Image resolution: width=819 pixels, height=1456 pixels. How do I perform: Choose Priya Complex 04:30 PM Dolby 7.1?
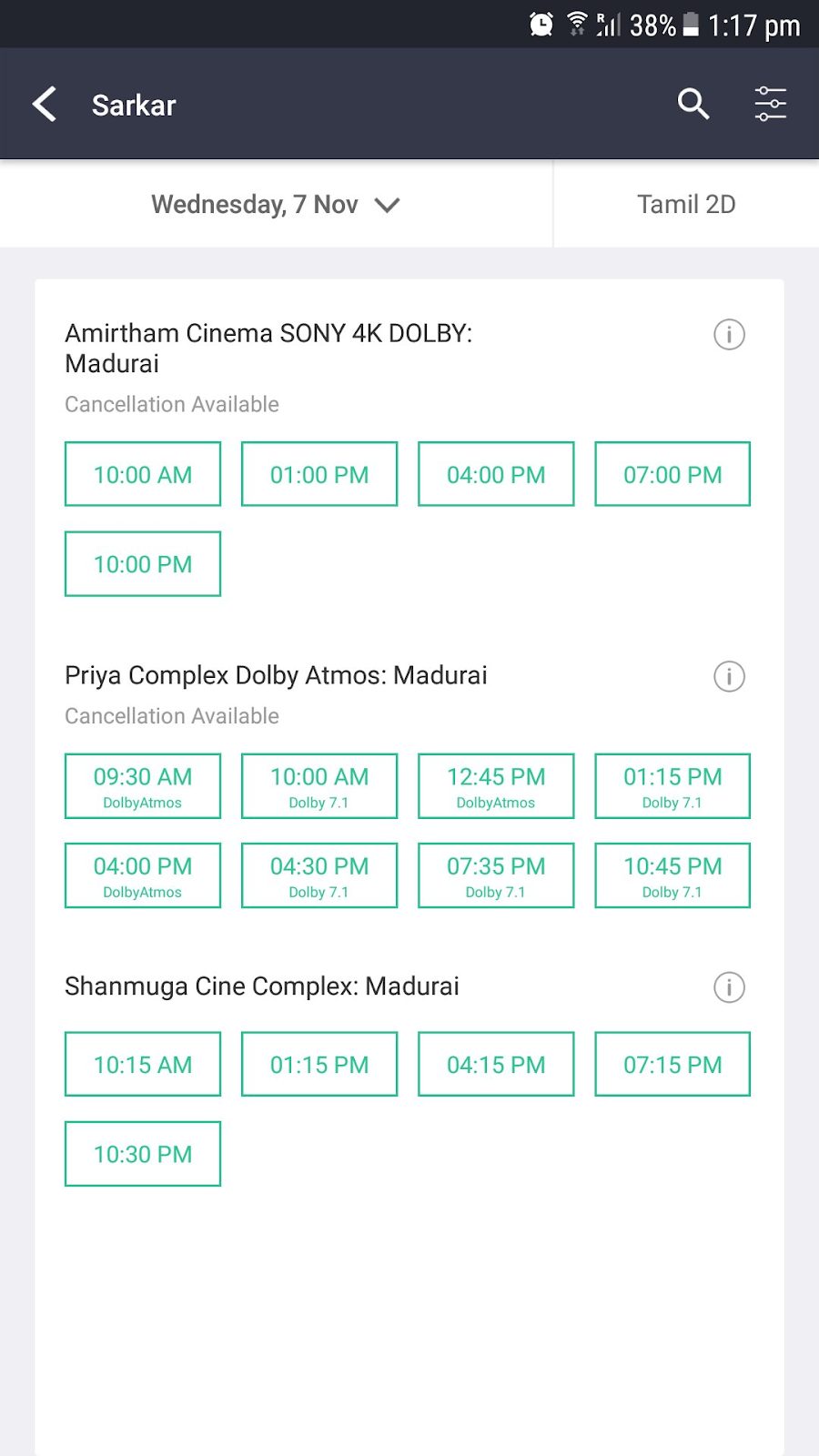click(319, 875)
